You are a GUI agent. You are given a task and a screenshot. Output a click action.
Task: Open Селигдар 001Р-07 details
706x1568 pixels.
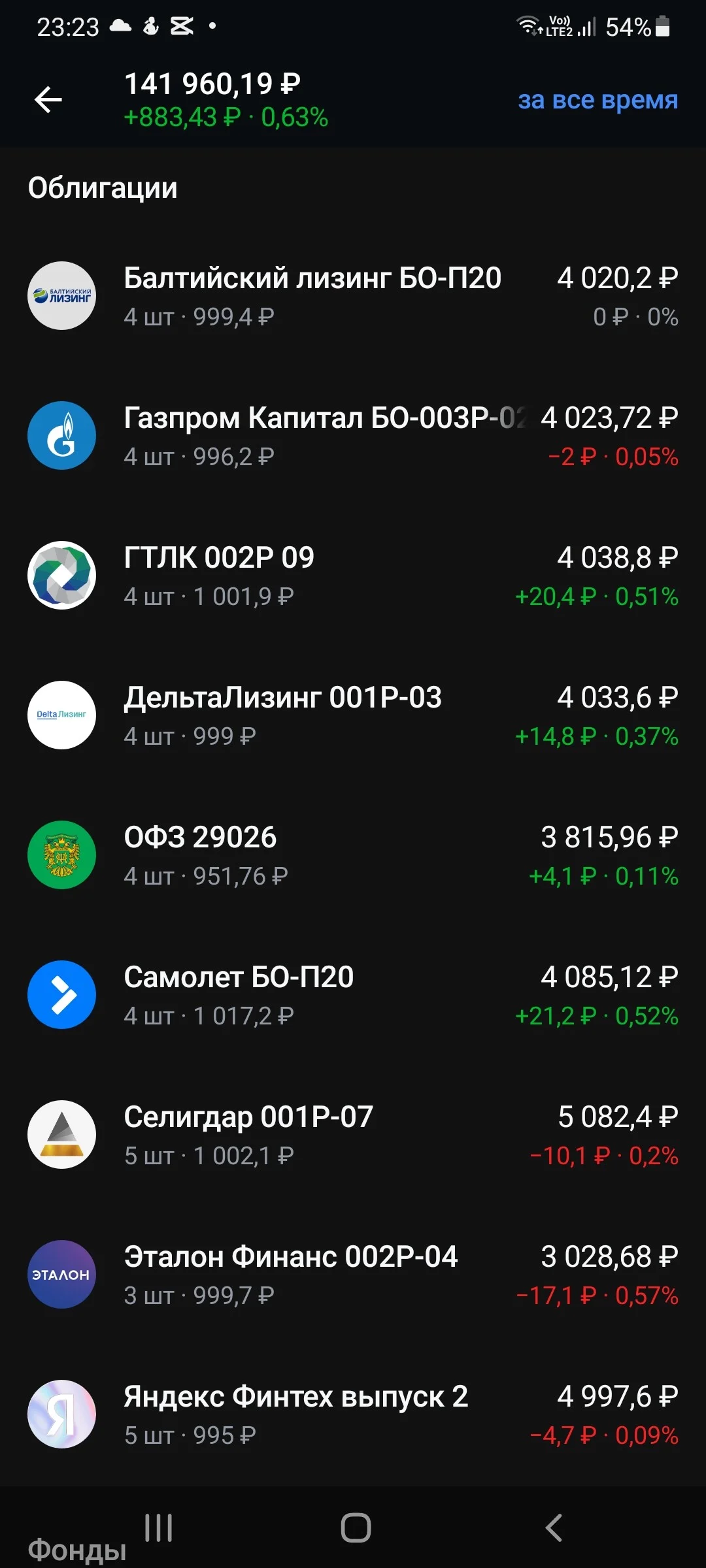353,1135
